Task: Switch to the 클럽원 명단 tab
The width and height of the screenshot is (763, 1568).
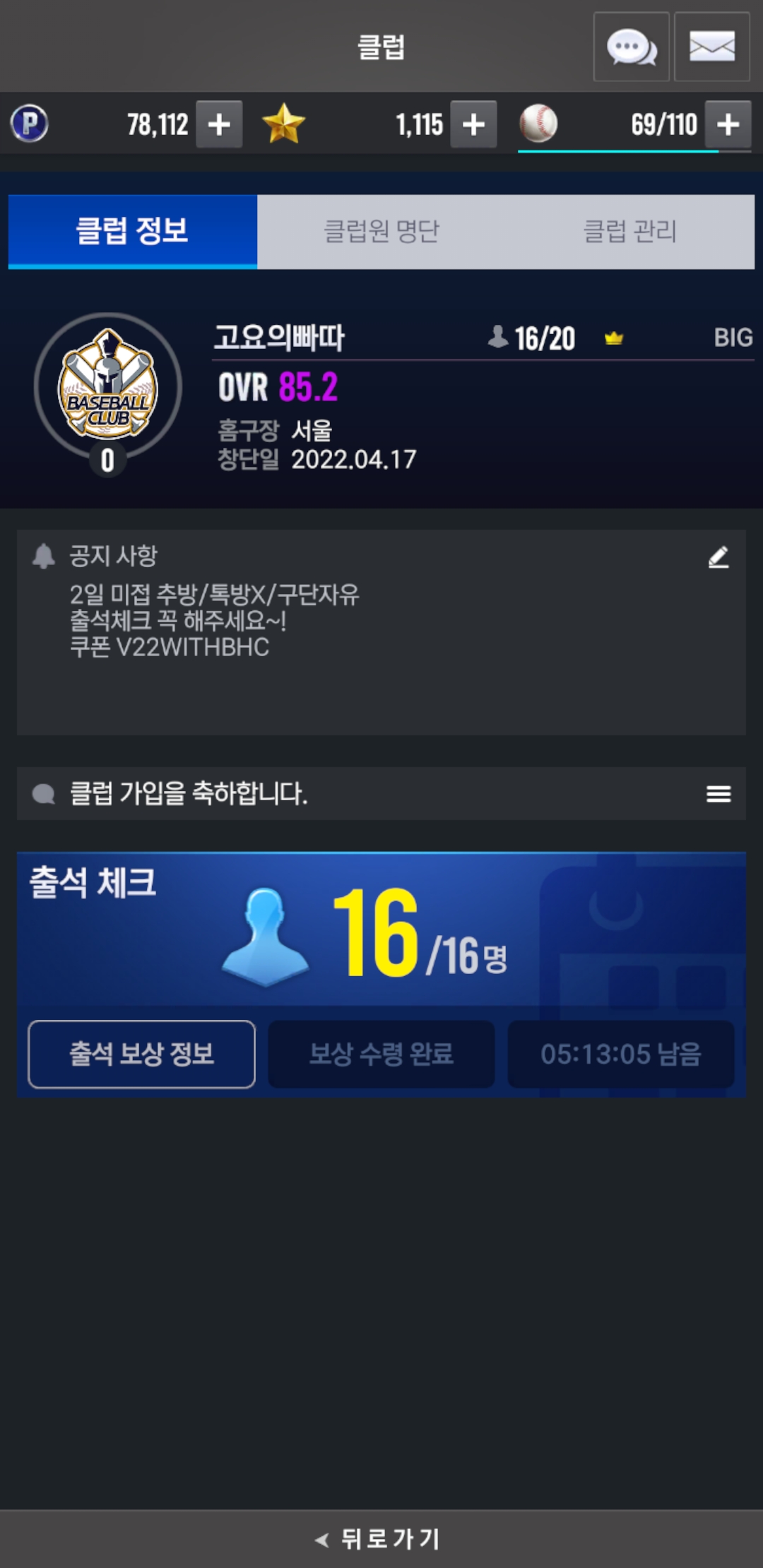Action: (x=381, y=232)
